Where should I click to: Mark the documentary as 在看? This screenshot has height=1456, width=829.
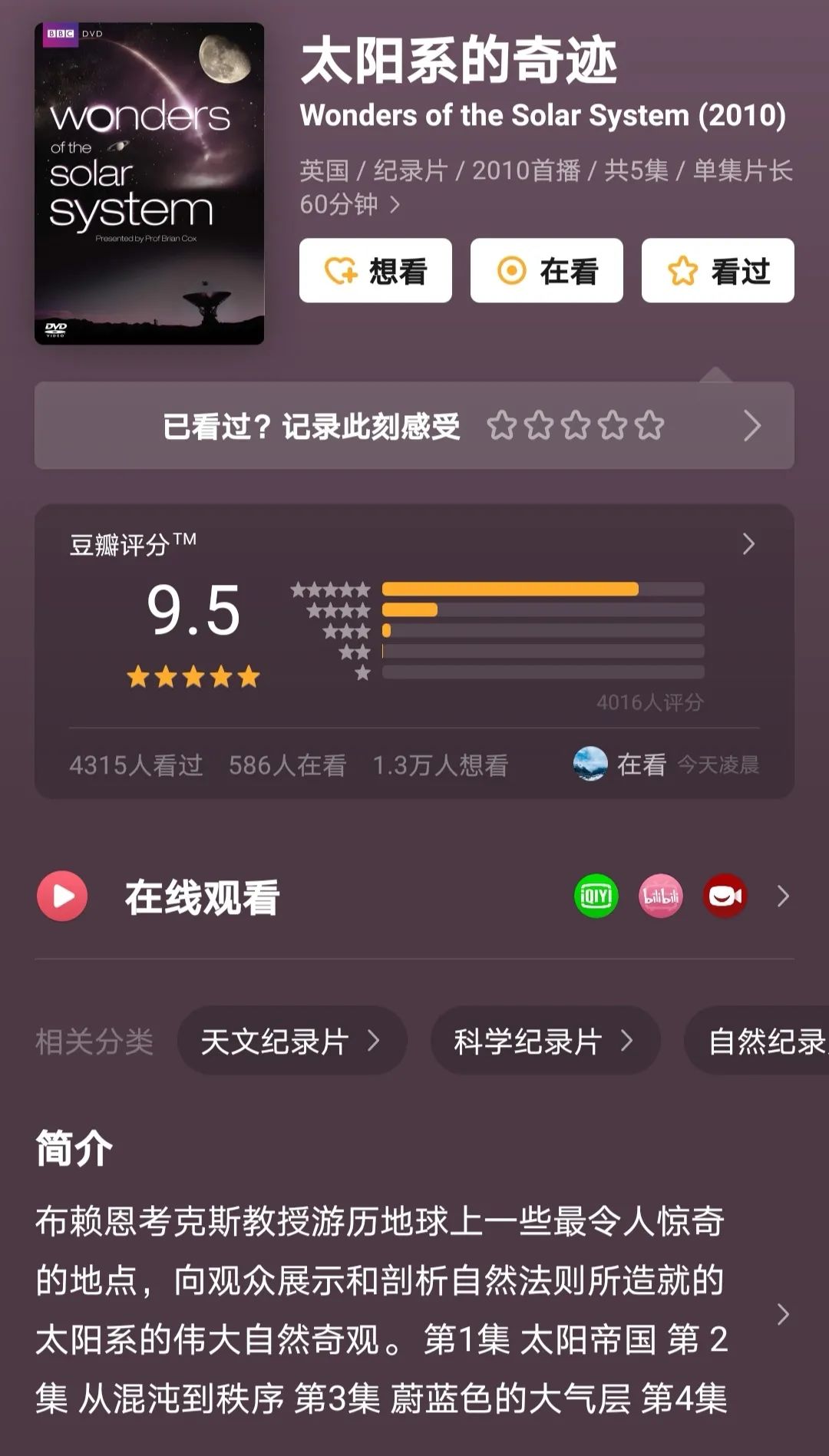click(x=547, y=270)
